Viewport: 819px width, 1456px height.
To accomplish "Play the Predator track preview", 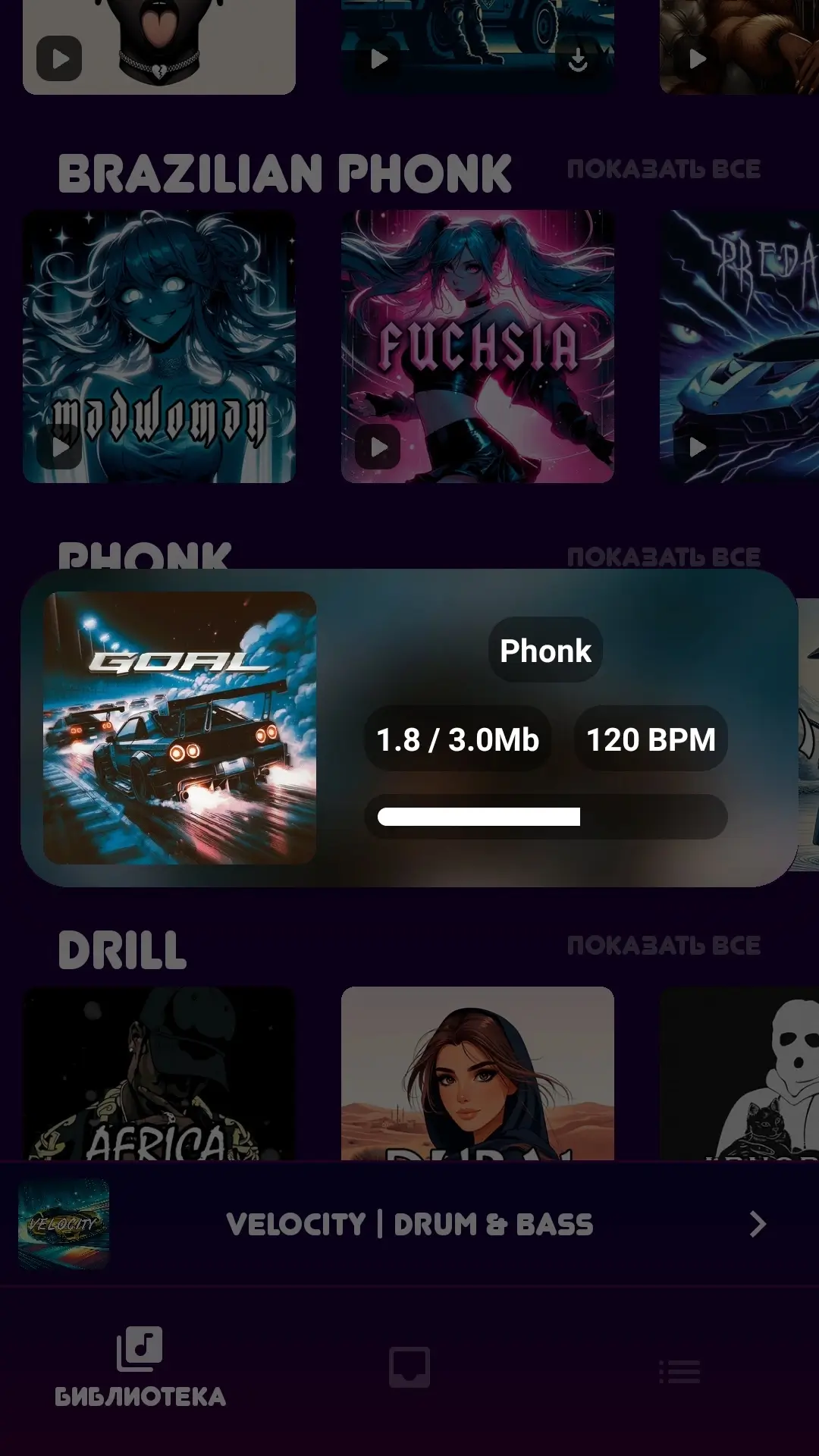I will click(x=696, y=447).
